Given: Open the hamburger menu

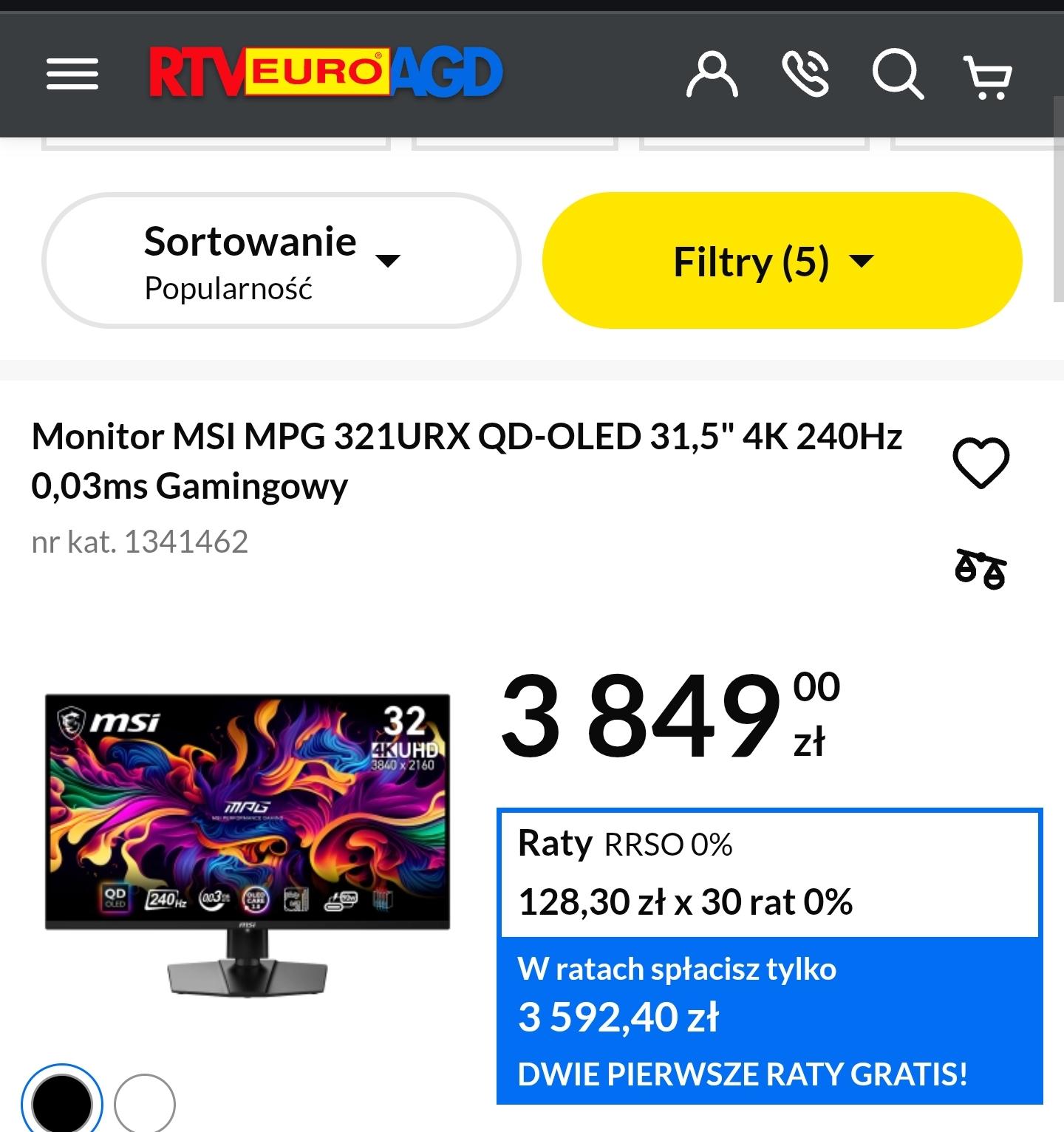Looking at the screenshot, I should coord(72,74).
